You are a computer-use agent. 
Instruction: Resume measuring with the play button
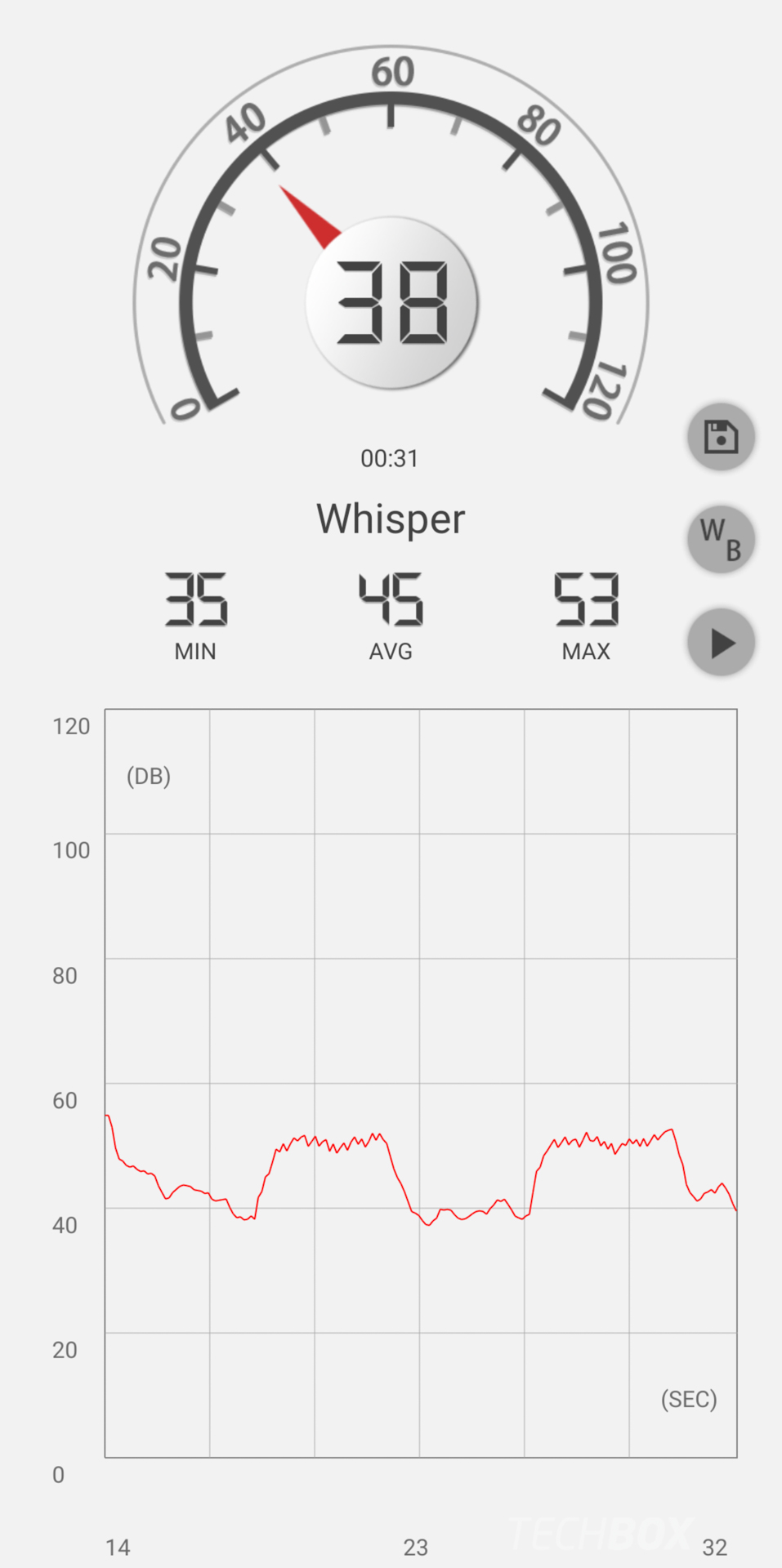[721, 643]
